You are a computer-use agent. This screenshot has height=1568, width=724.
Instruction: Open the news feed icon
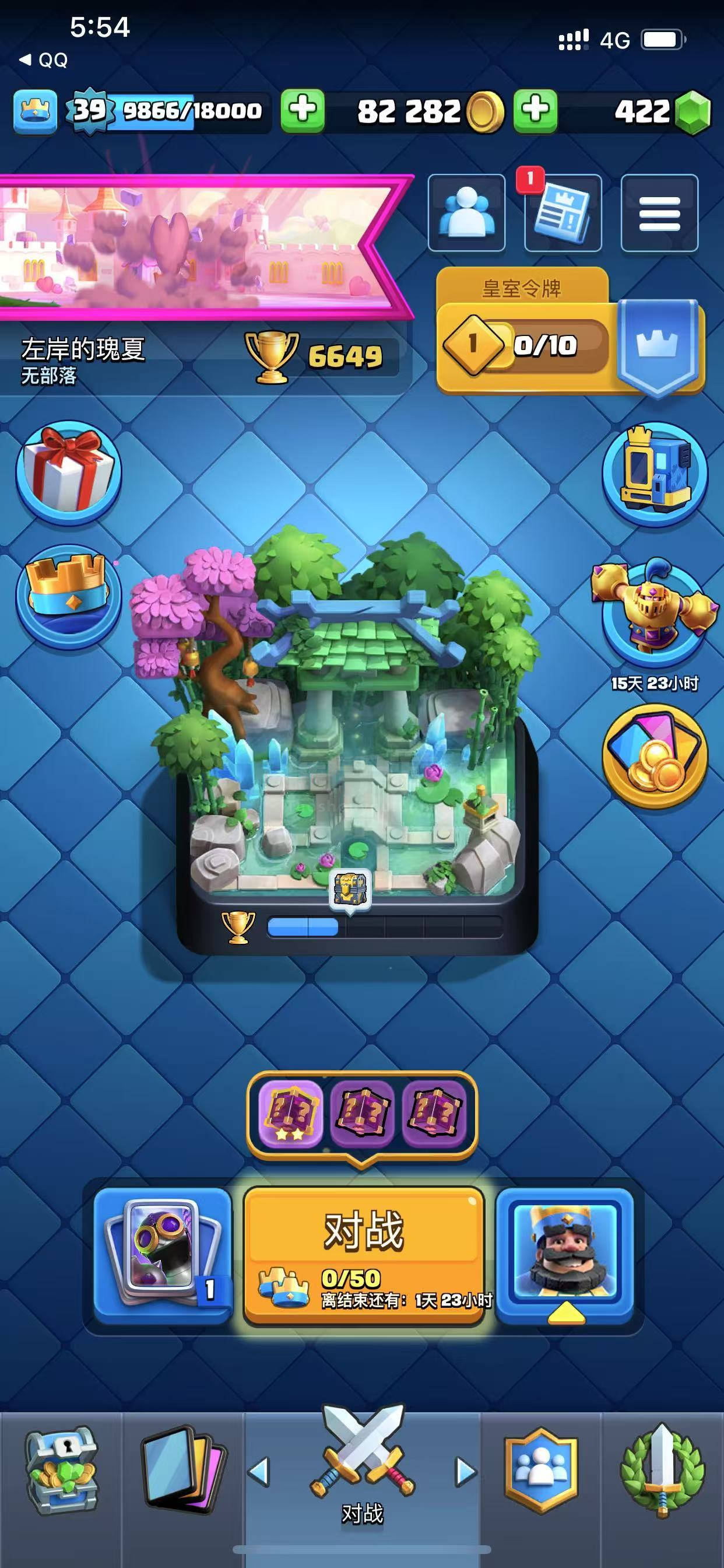pos(563,213)
